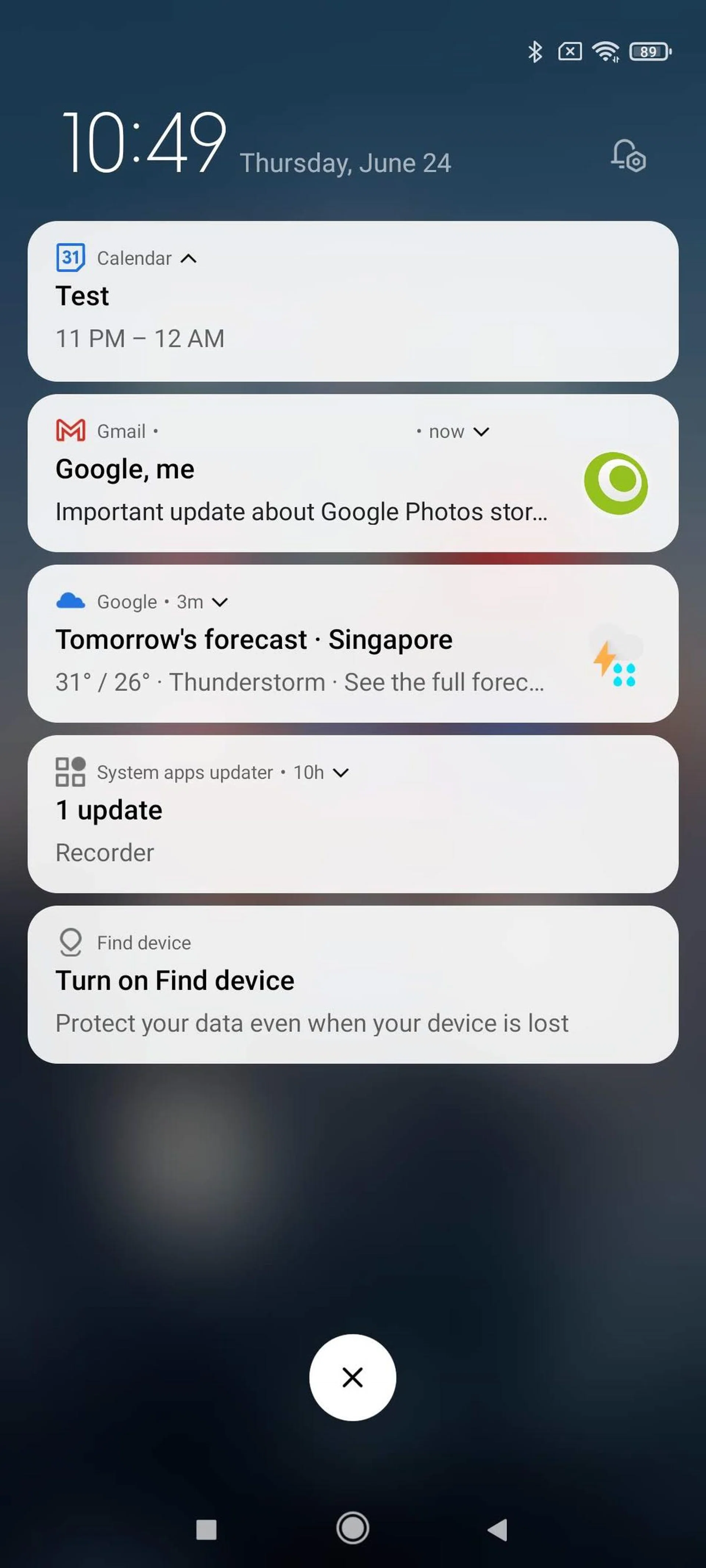Image resolution: width=706 pixels, height=1568 pixels.
Task: Go to the home screen
Action: [352, 1528]
